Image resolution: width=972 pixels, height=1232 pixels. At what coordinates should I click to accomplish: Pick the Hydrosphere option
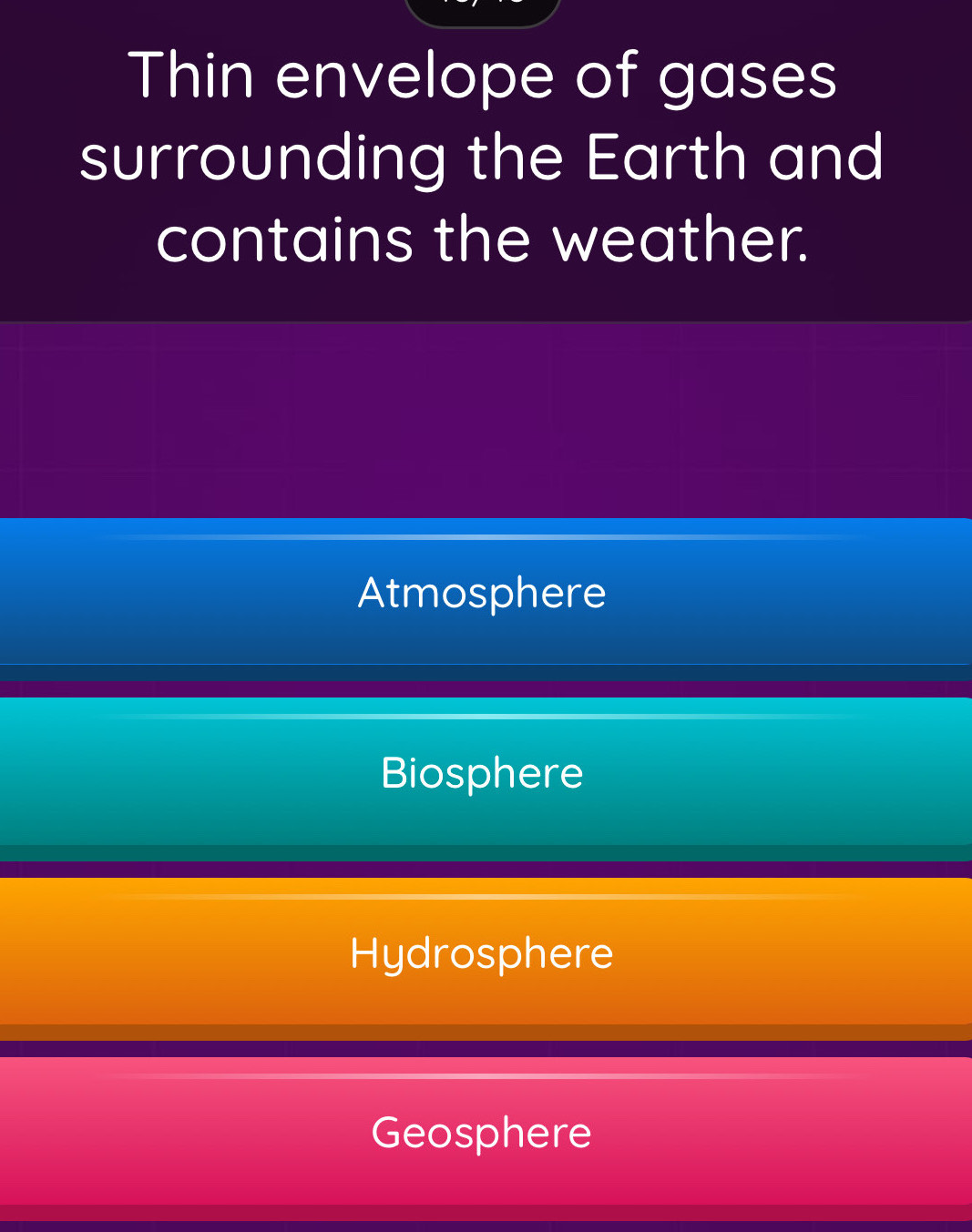pyautogui.click(x=483, y=953)
